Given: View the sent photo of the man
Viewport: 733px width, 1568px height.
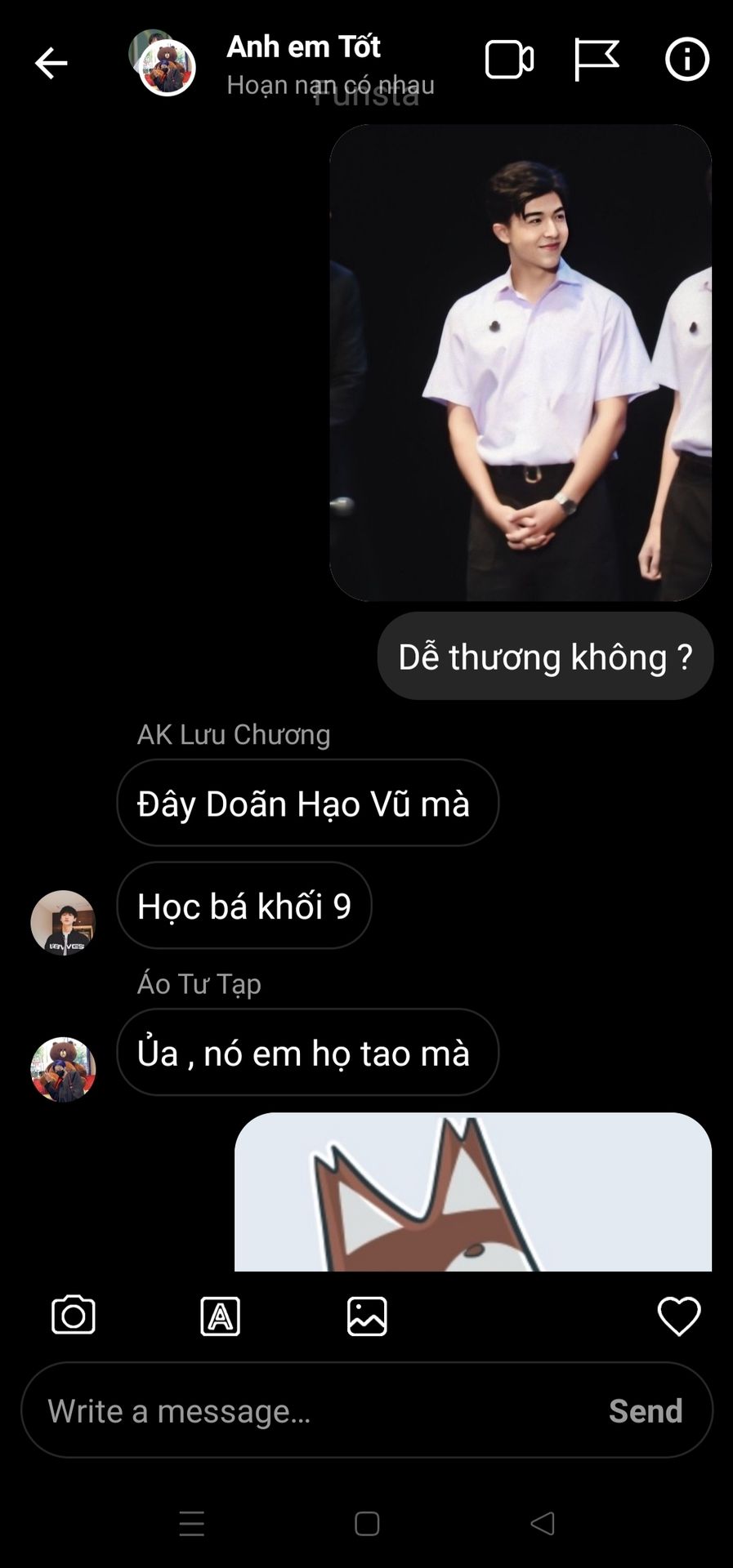Looking at the screenshot, I should click(520, 363).
